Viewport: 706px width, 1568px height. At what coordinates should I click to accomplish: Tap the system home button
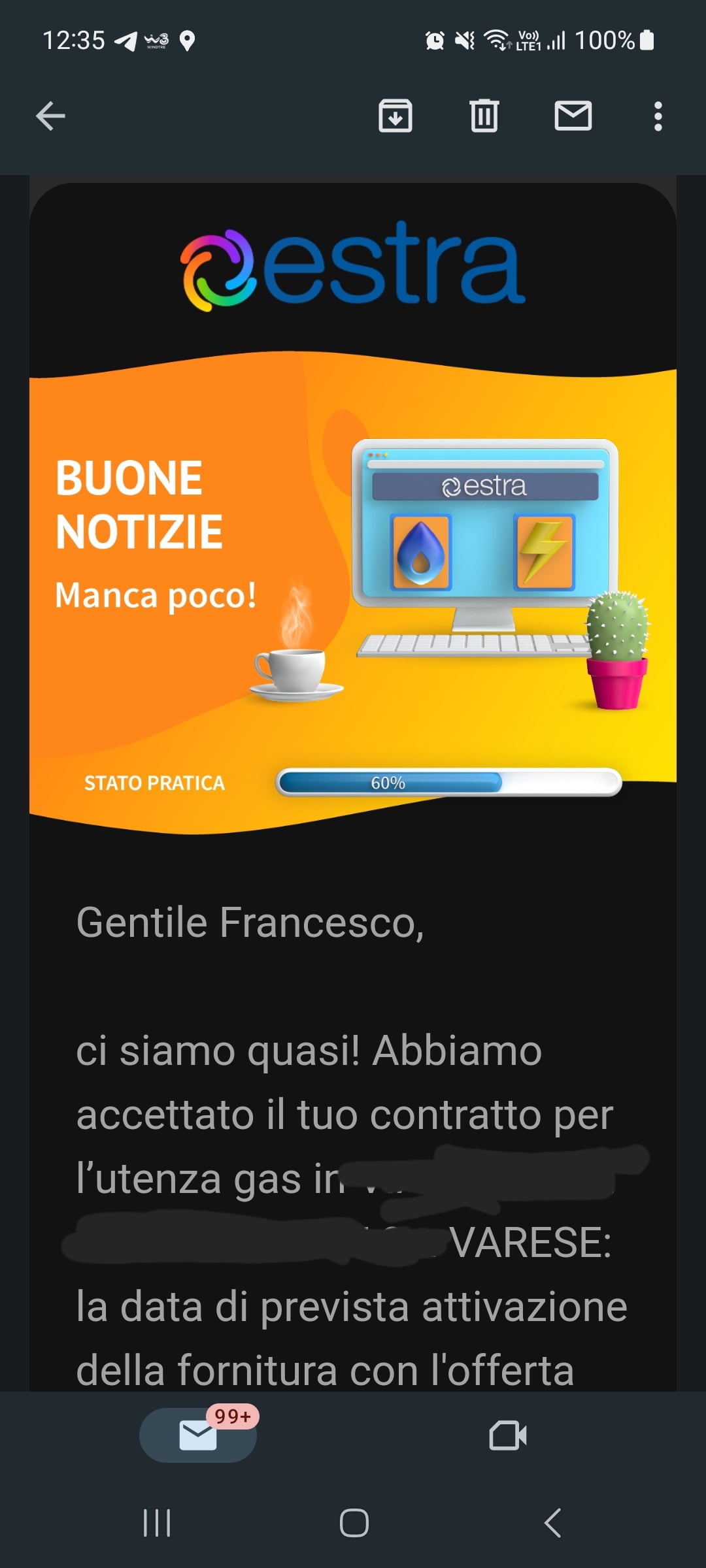354,1523
